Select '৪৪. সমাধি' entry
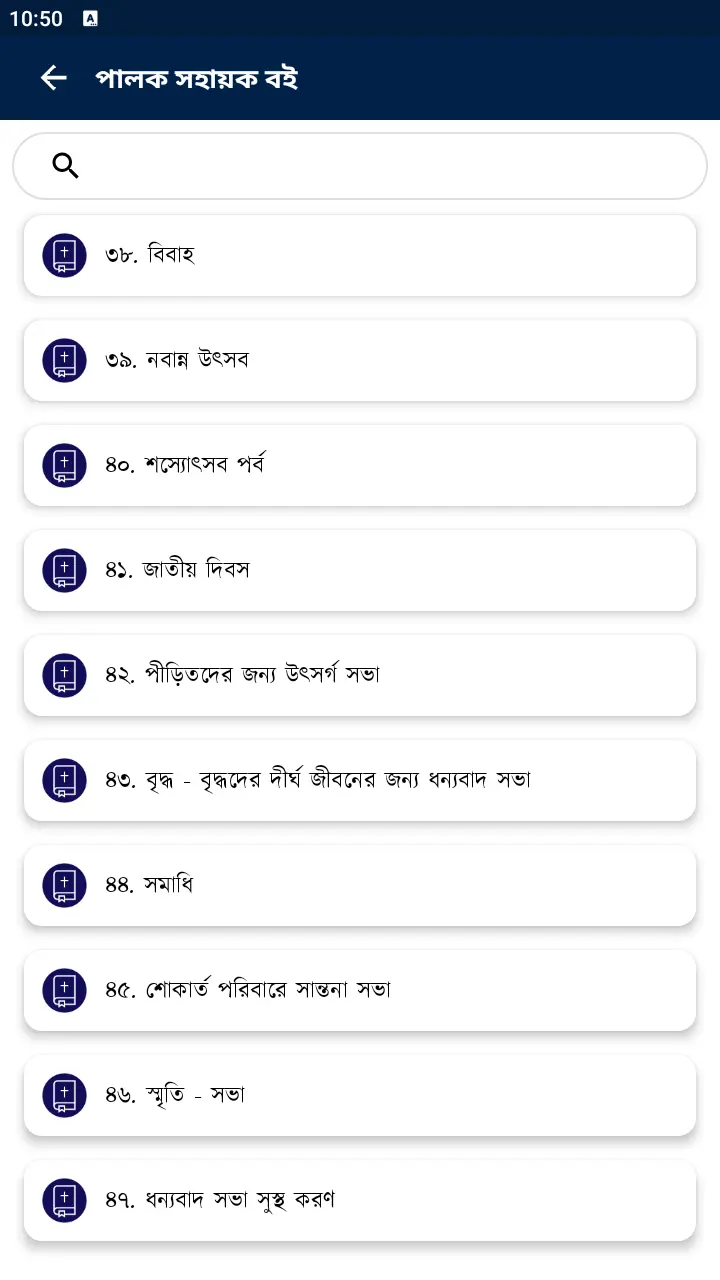720x1280 pixels. click(360, 885)
